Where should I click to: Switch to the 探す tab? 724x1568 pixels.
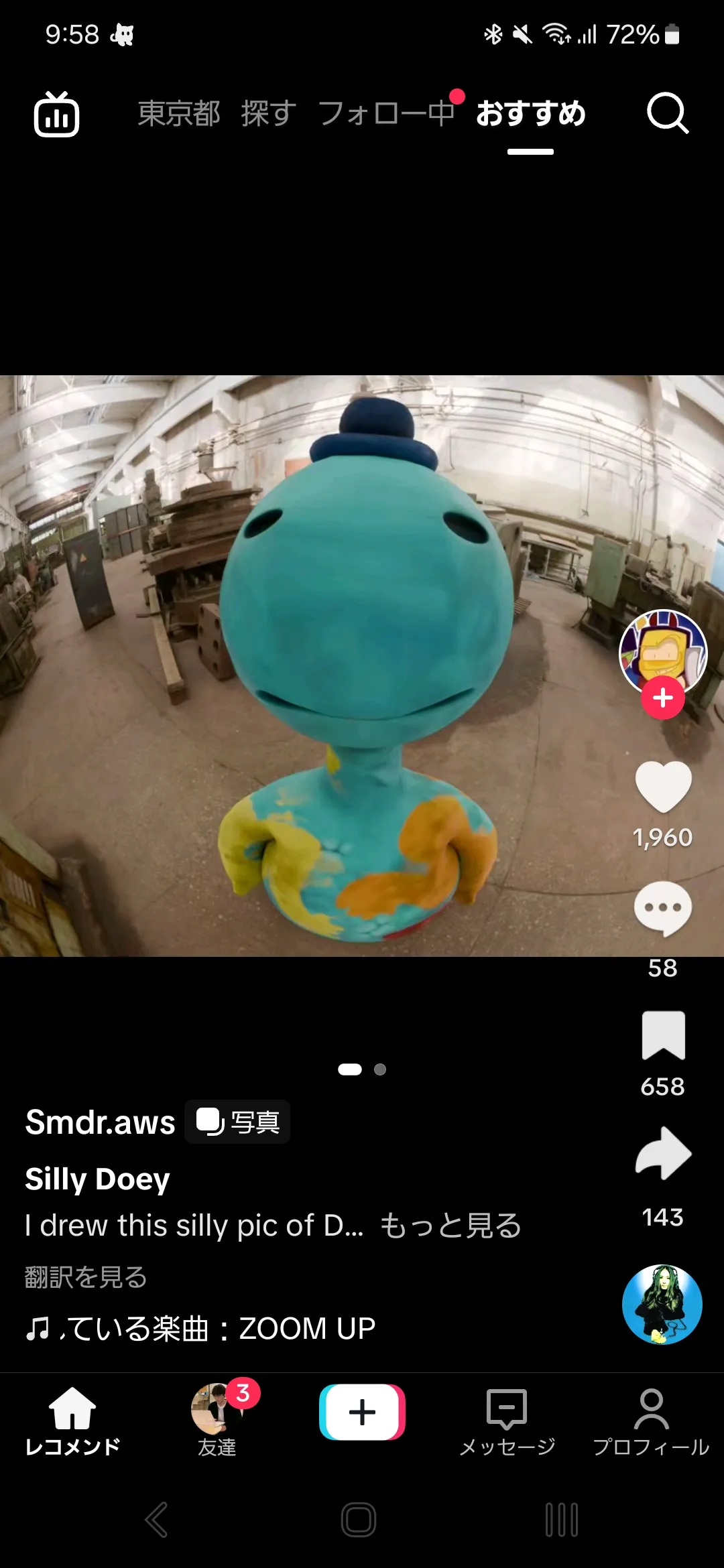(268, 113)
